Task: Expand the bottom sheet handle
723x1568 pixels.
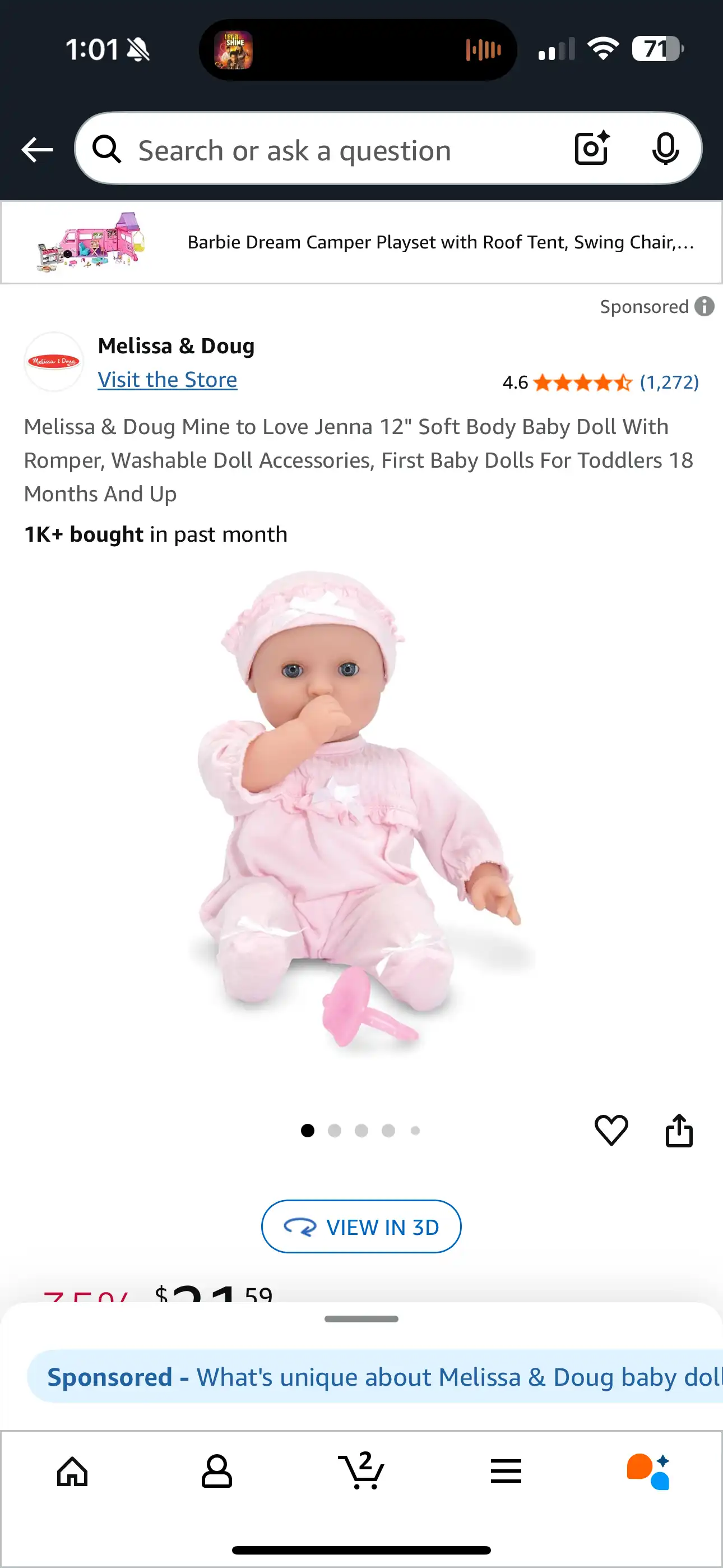Action: (361, 1319)
